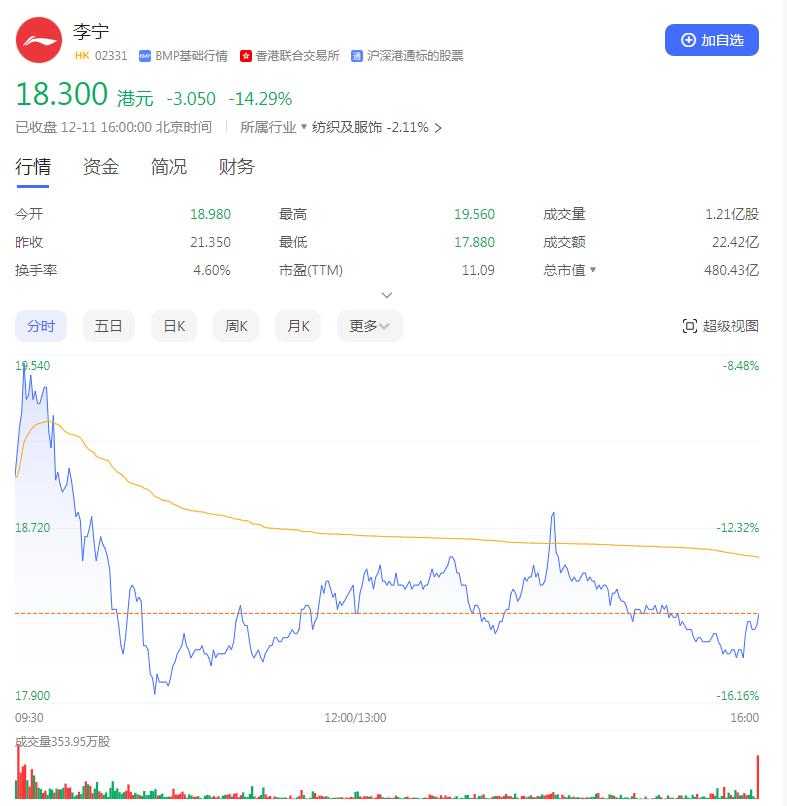Switch to the 财务 tab
787x806 pixels.
pyautogui.click(x=237, y=167)
